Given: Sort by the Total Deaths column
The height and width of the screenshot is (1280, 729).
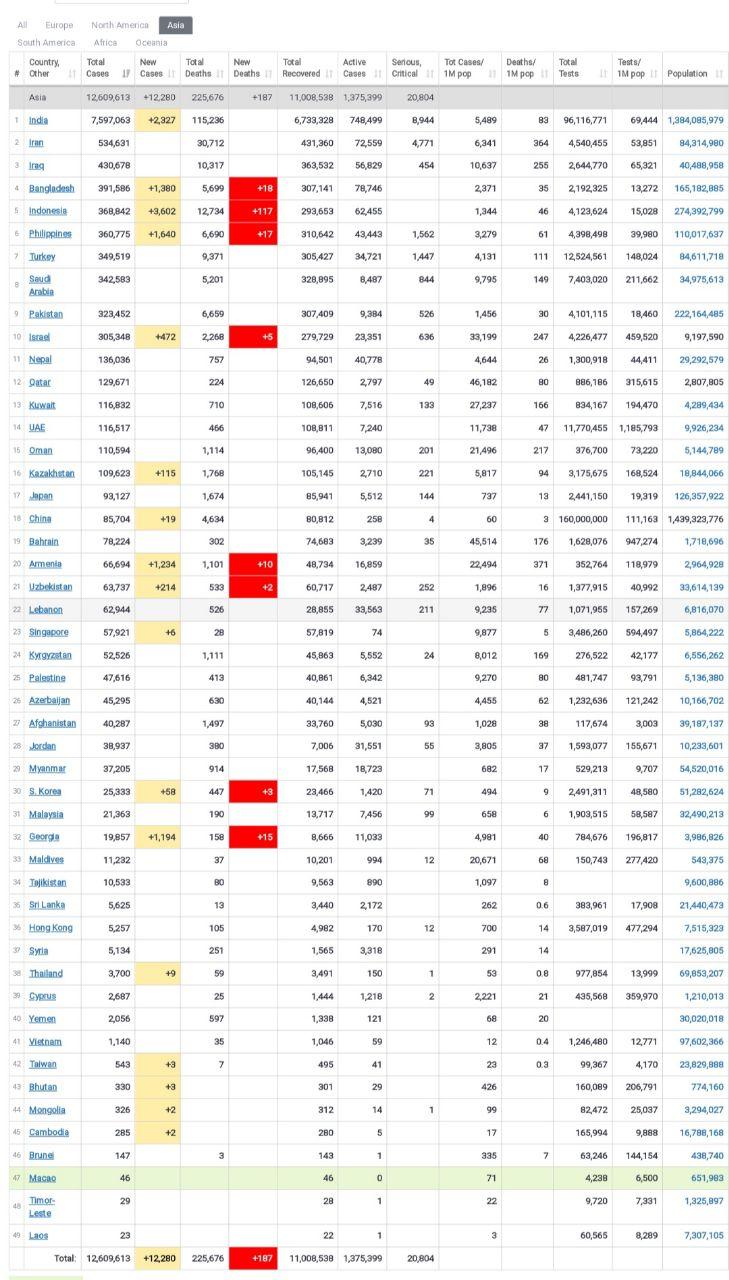Looking at the screenshot, I should coord(203,68).
